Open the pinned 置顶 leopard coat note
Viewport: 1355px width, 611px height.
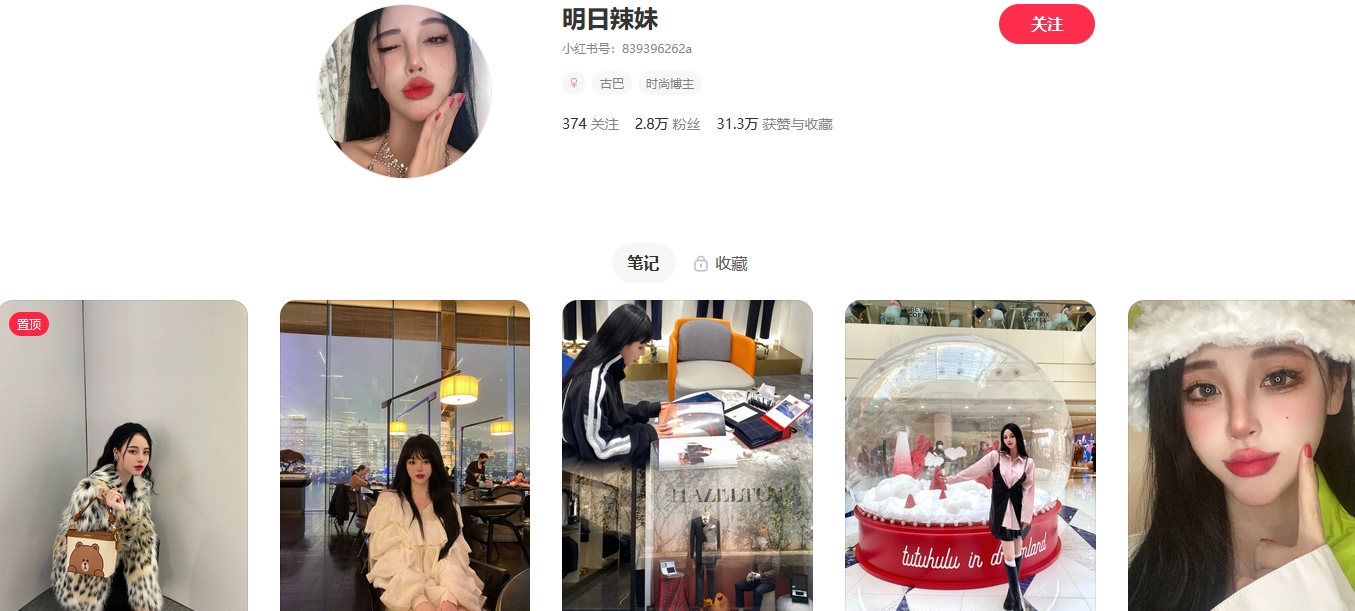point(123,455)
